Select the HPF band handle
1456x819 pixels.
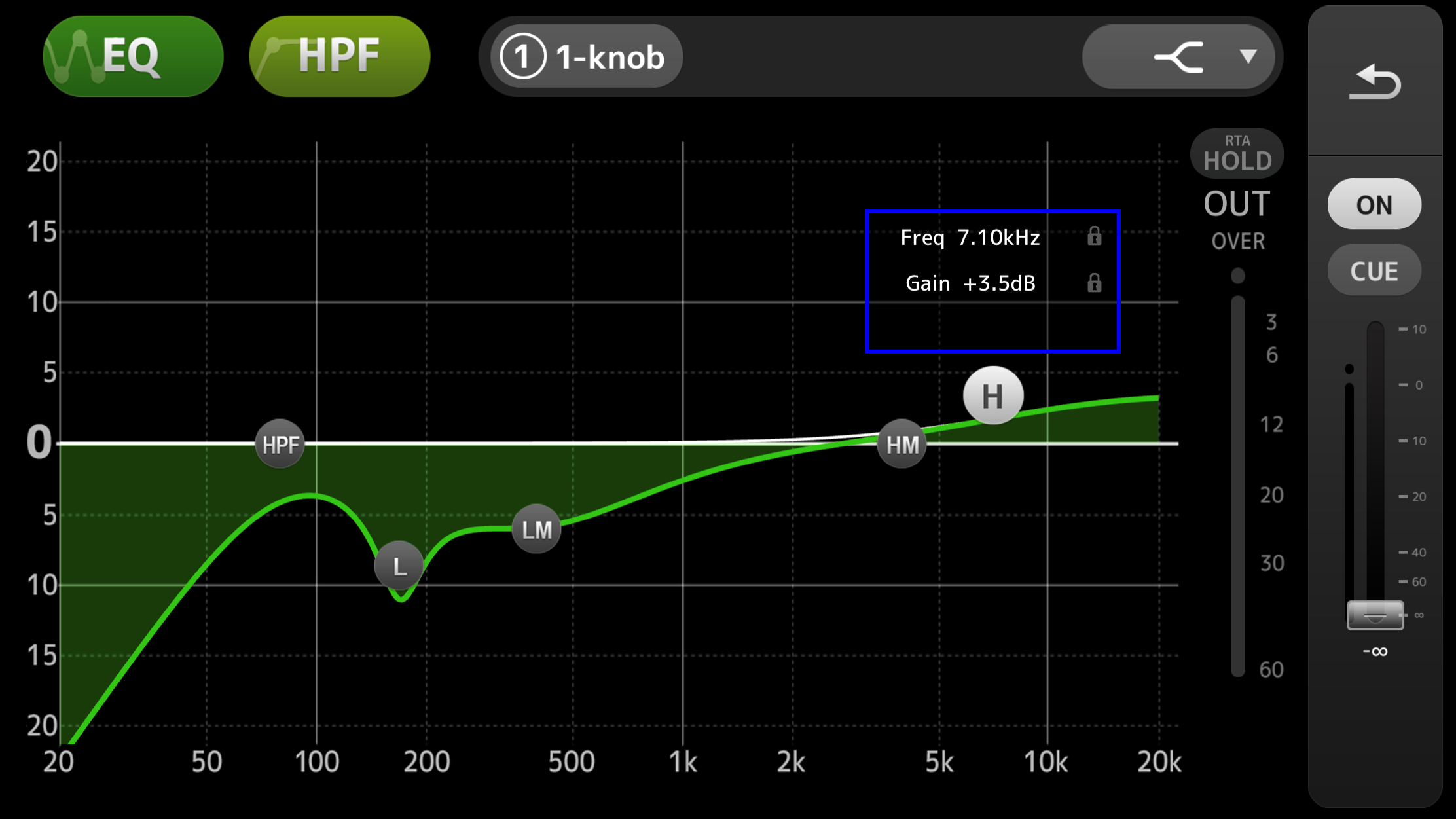280,445
